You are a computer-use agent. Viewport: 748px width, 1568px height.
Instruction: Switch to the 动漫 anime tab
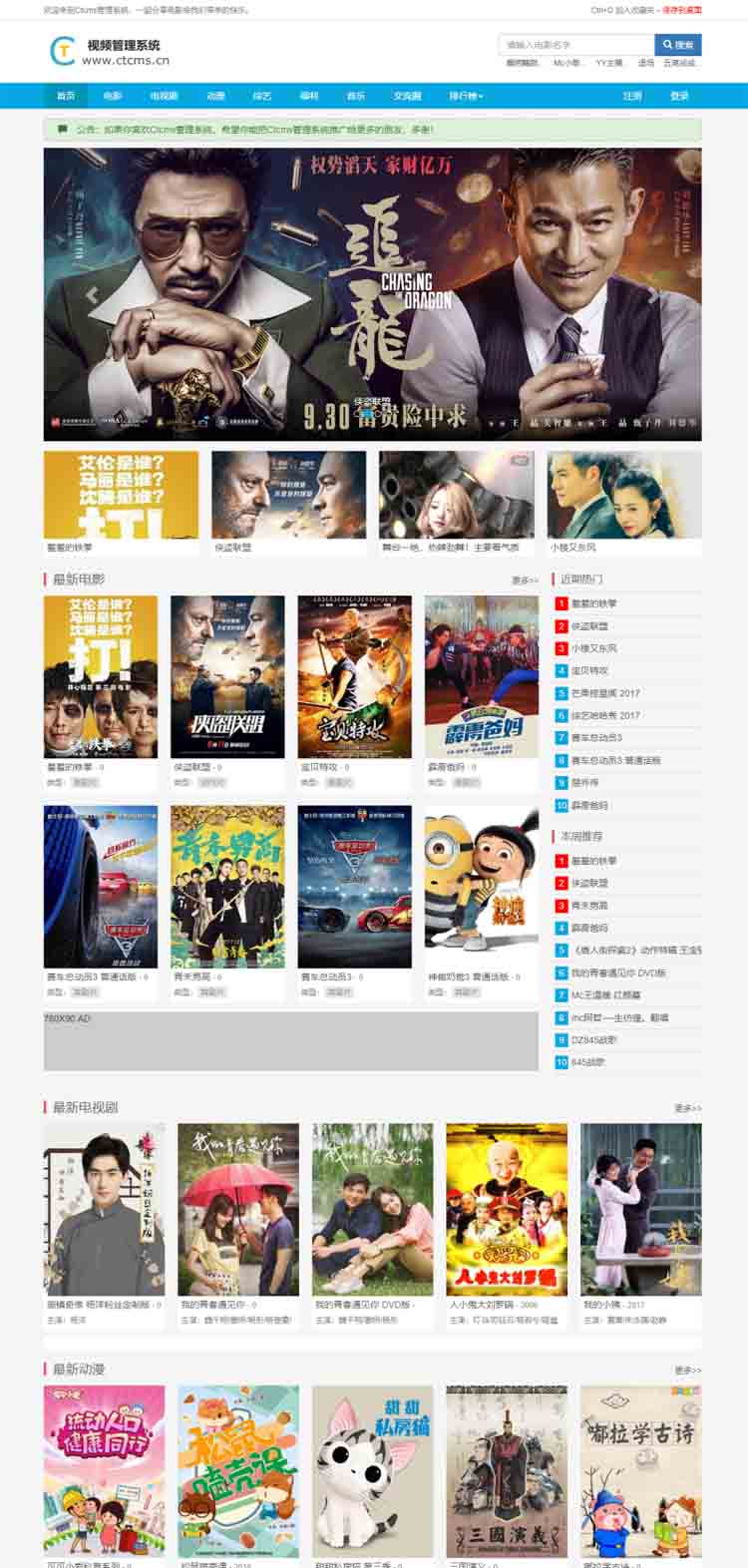click(215, 96)
